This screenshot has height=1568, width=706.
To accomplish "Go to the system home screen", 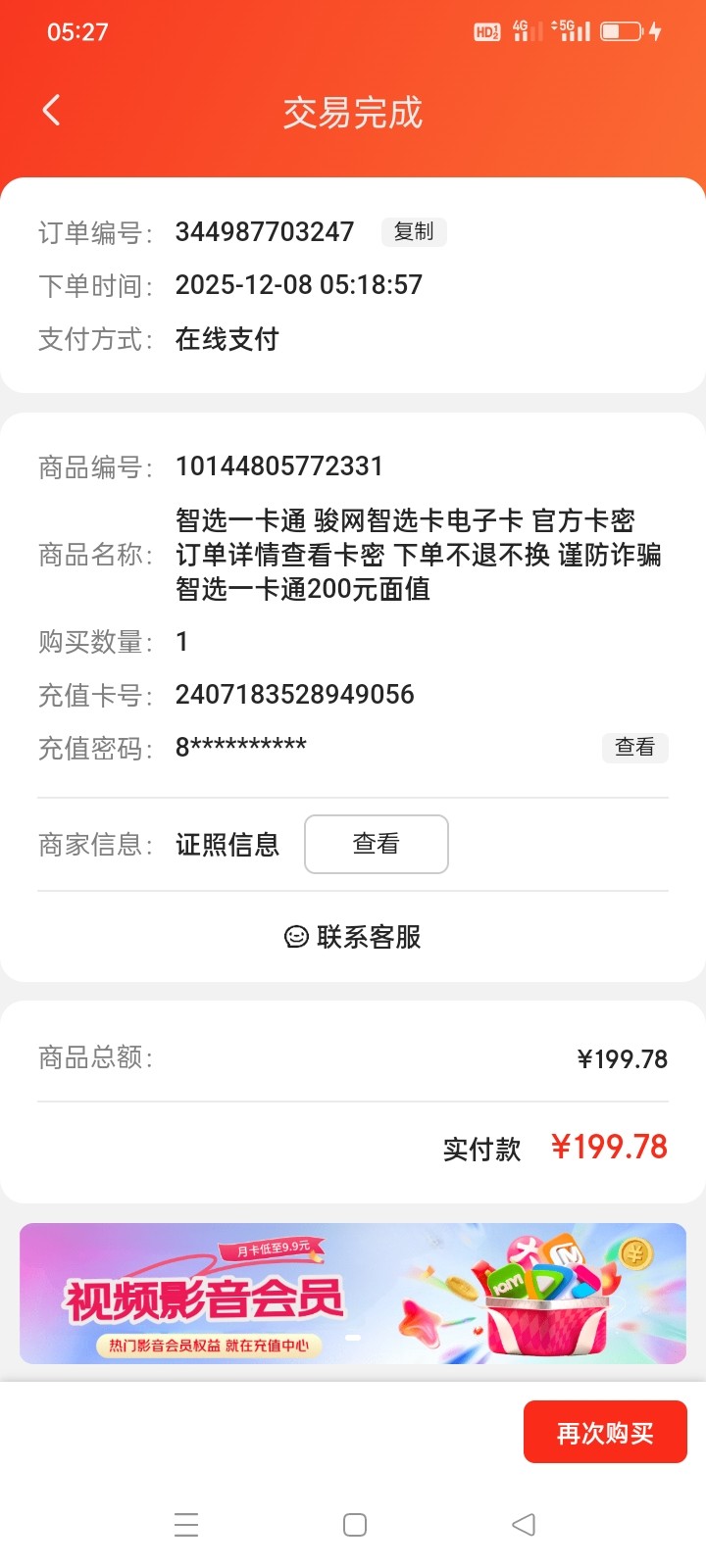I will (x=355, y=1525).
